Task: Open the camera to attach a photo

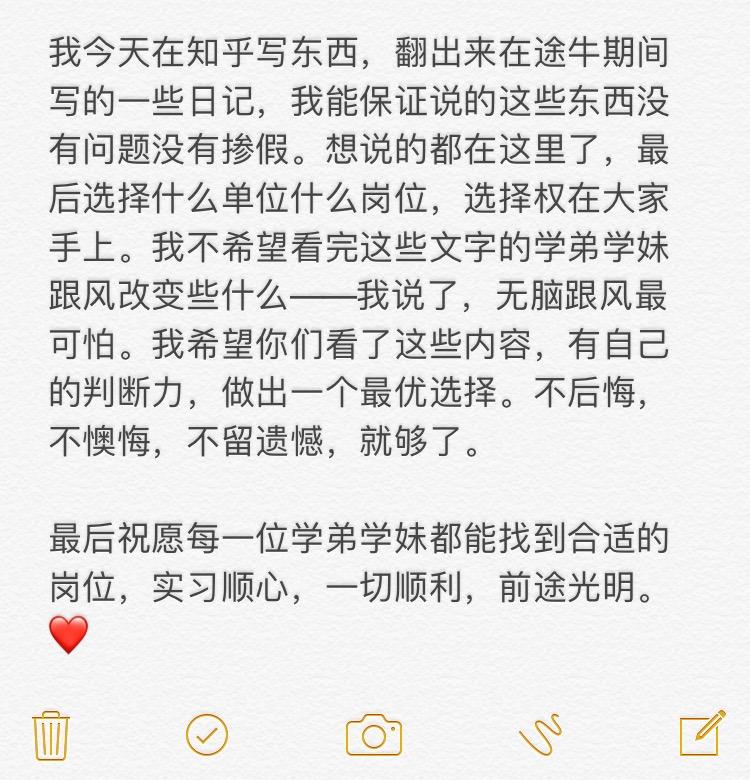Action: point(374,735)
